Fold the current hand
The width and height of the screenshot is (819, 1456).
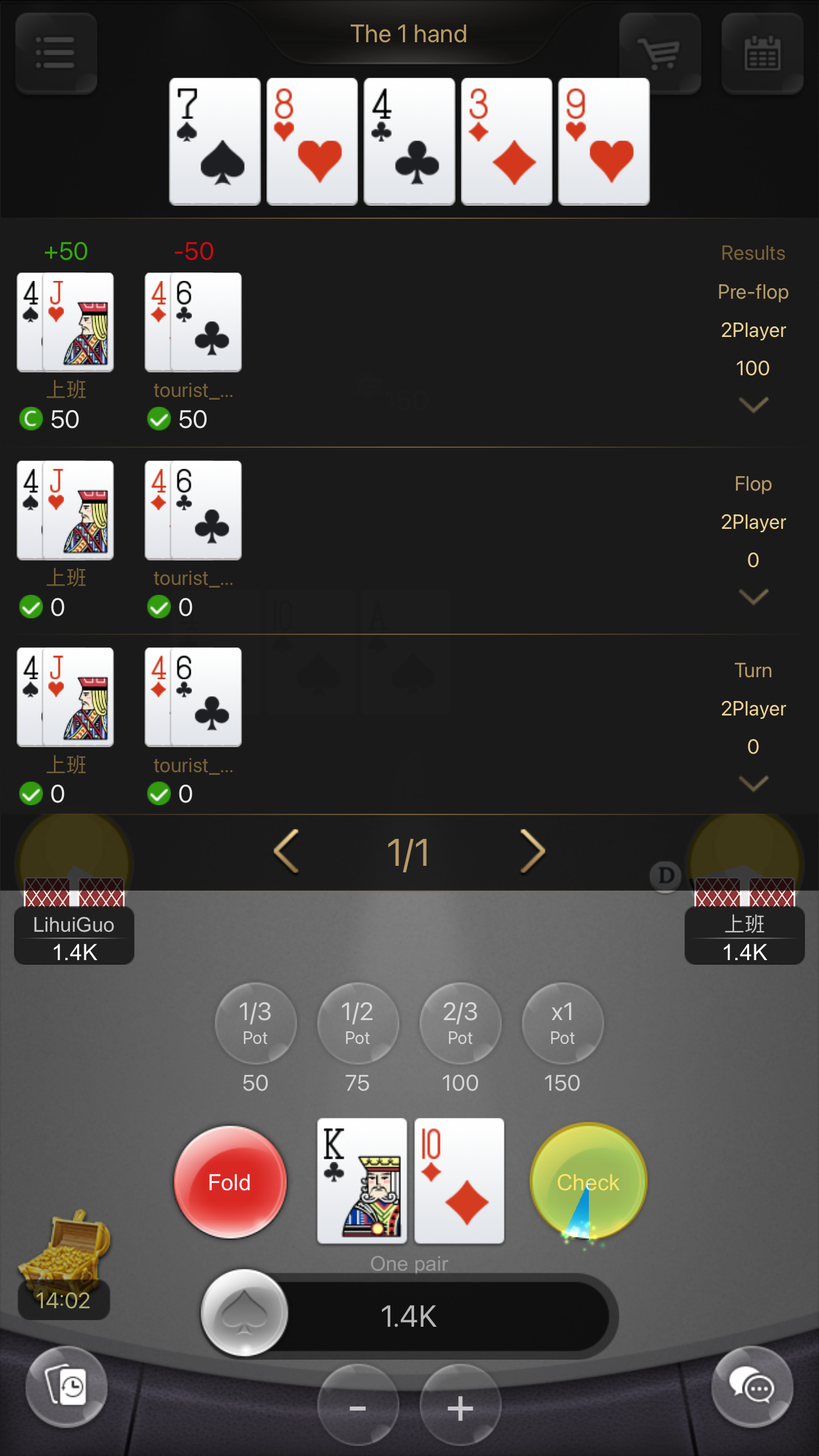(x=229, y=1182)
